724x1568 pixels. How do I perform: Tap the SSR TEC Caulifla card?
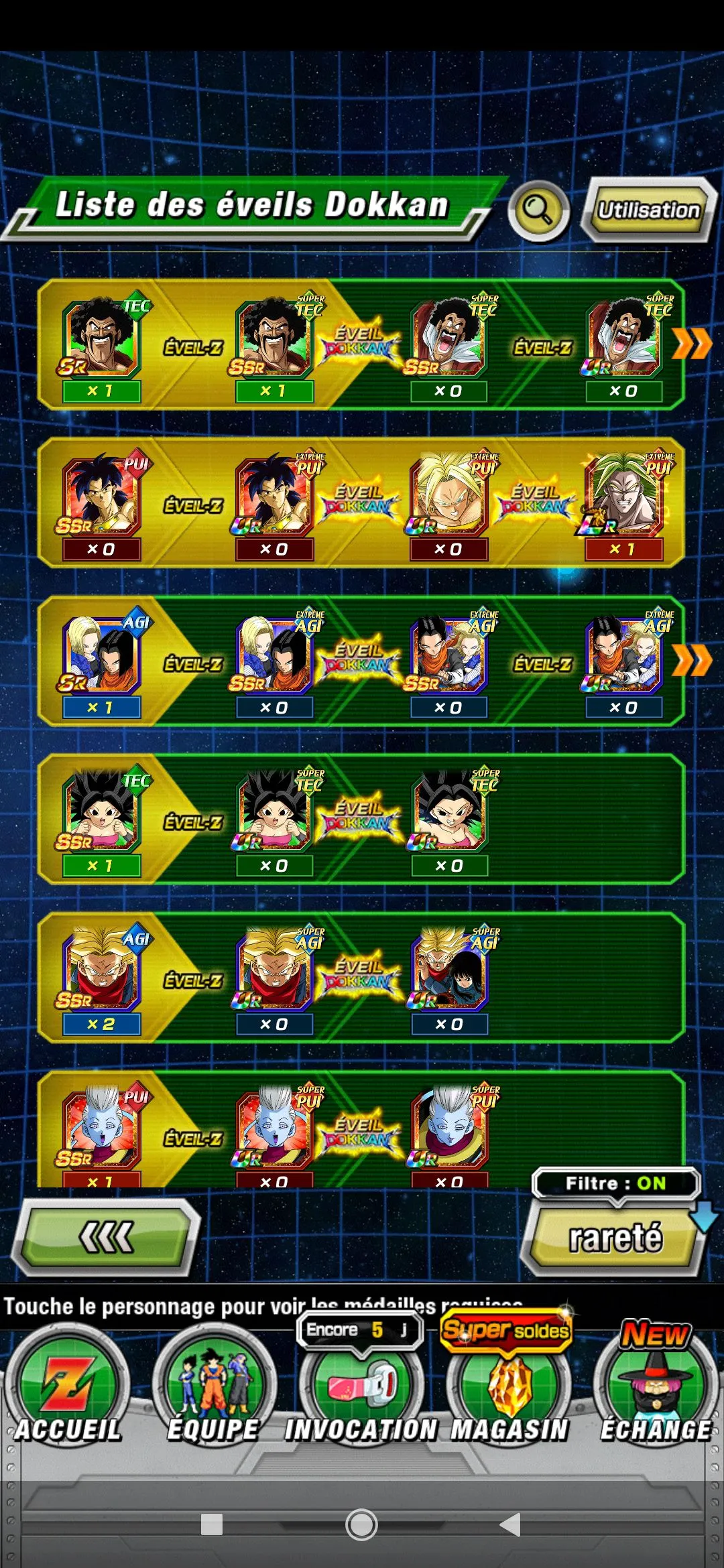pyautogui.click(x=102, y=813)
